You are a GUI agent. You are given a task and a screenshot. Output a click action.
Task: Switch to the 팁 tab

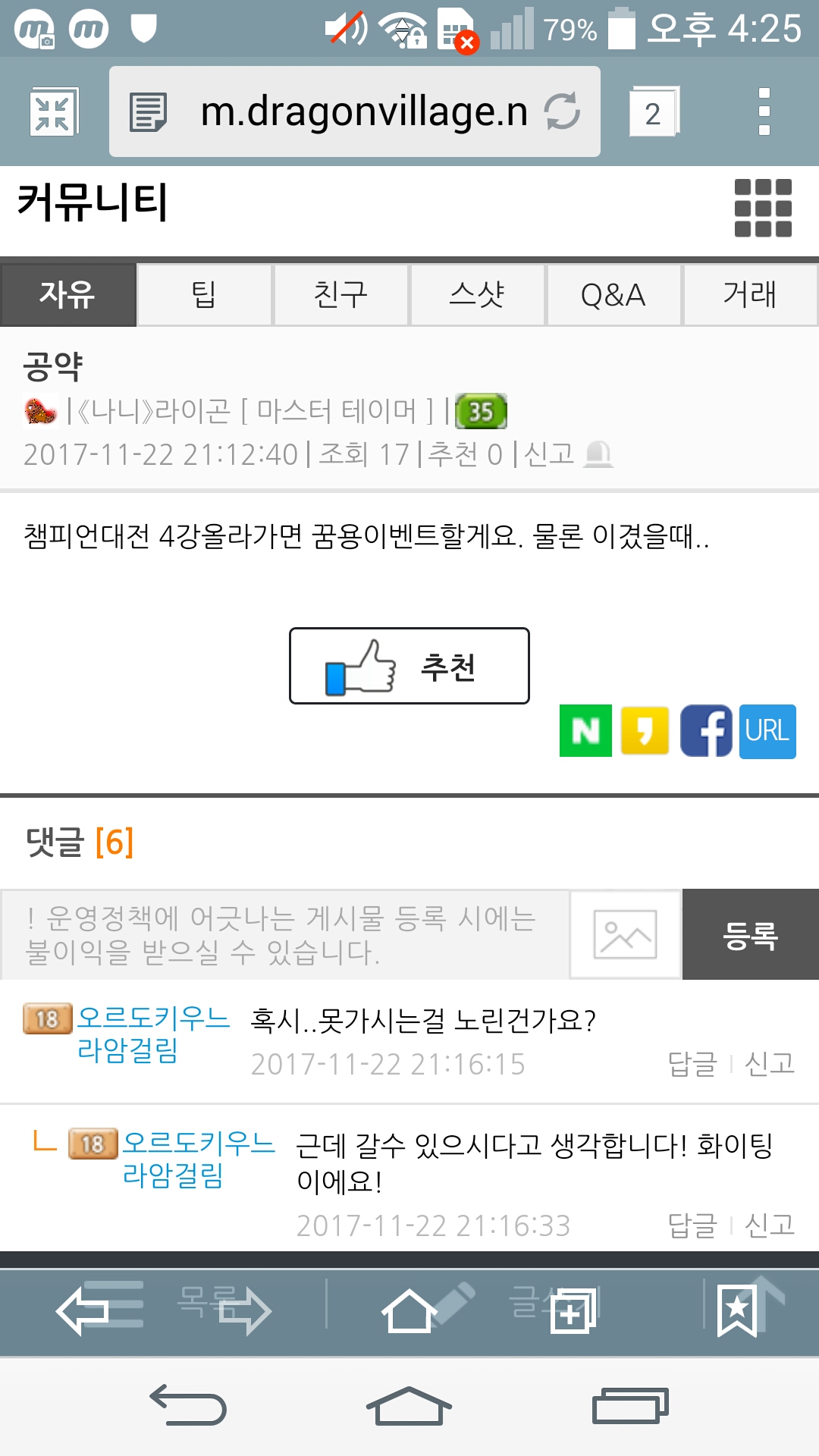(x=204, y=295)
